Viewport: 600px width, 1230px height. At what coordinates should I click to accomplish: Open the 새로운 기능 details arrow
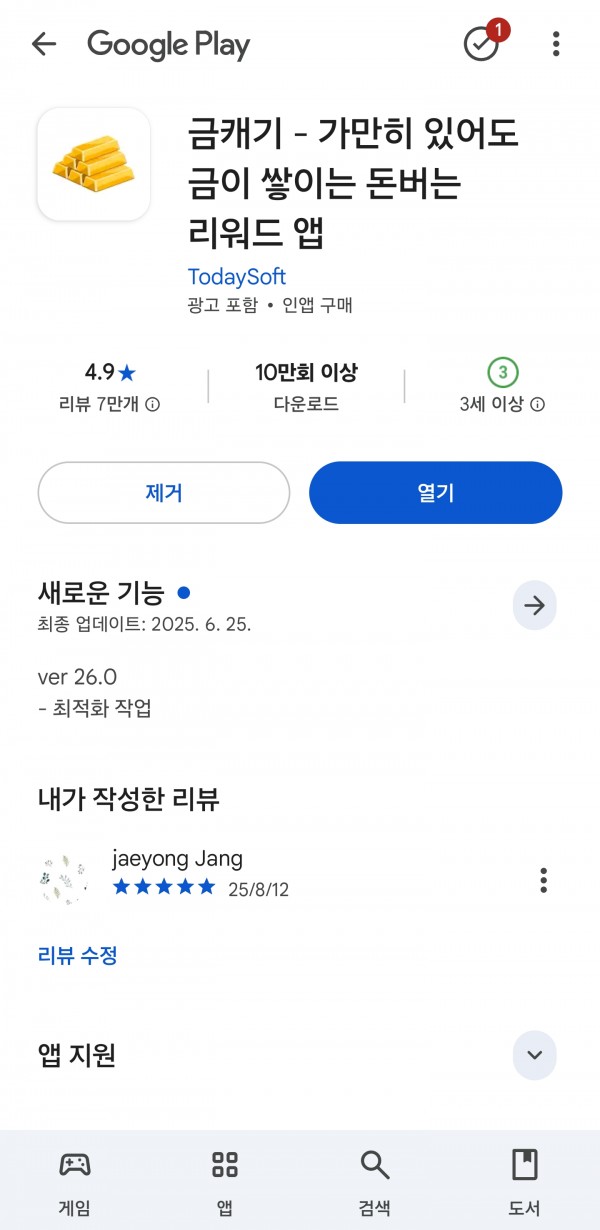coord(534,606)
